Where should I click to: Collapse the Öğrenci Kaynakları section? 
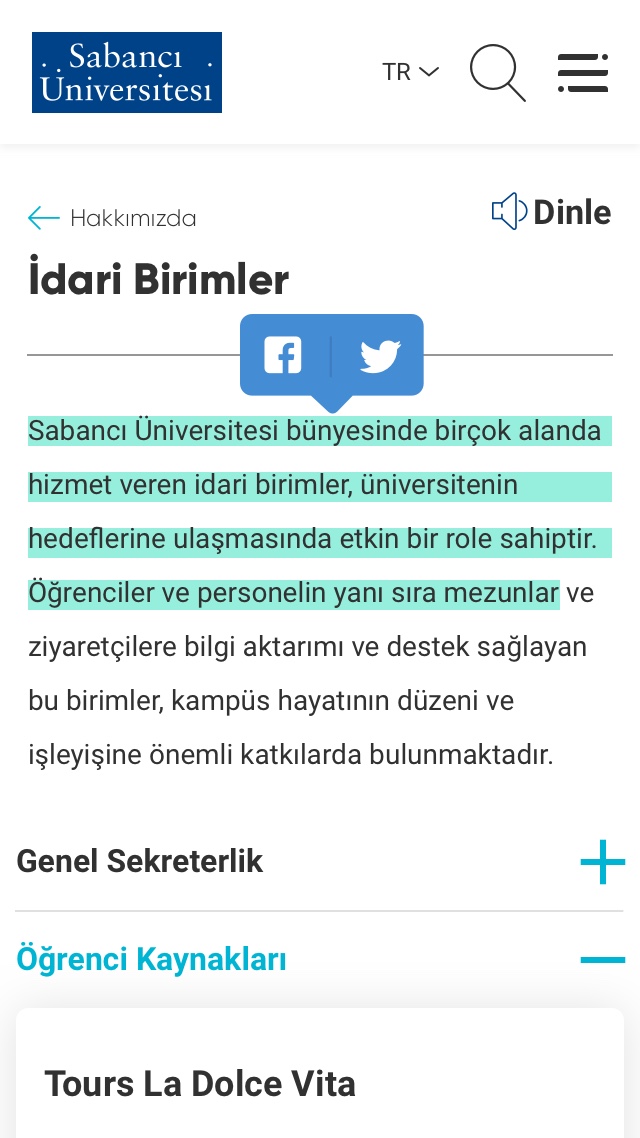click(x=602, y=960)
